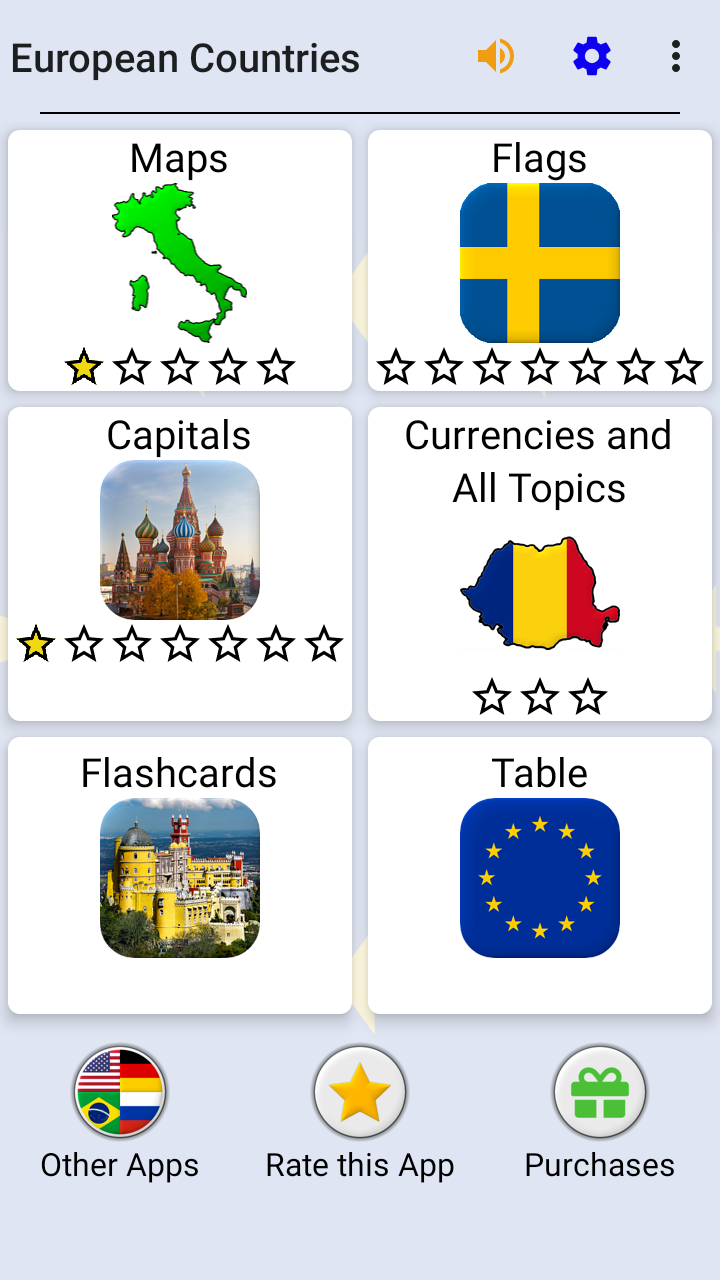Launch Currencies and All Topics via the Romania icon
Screen dimensions: 720x1280
tap(539, 590)
